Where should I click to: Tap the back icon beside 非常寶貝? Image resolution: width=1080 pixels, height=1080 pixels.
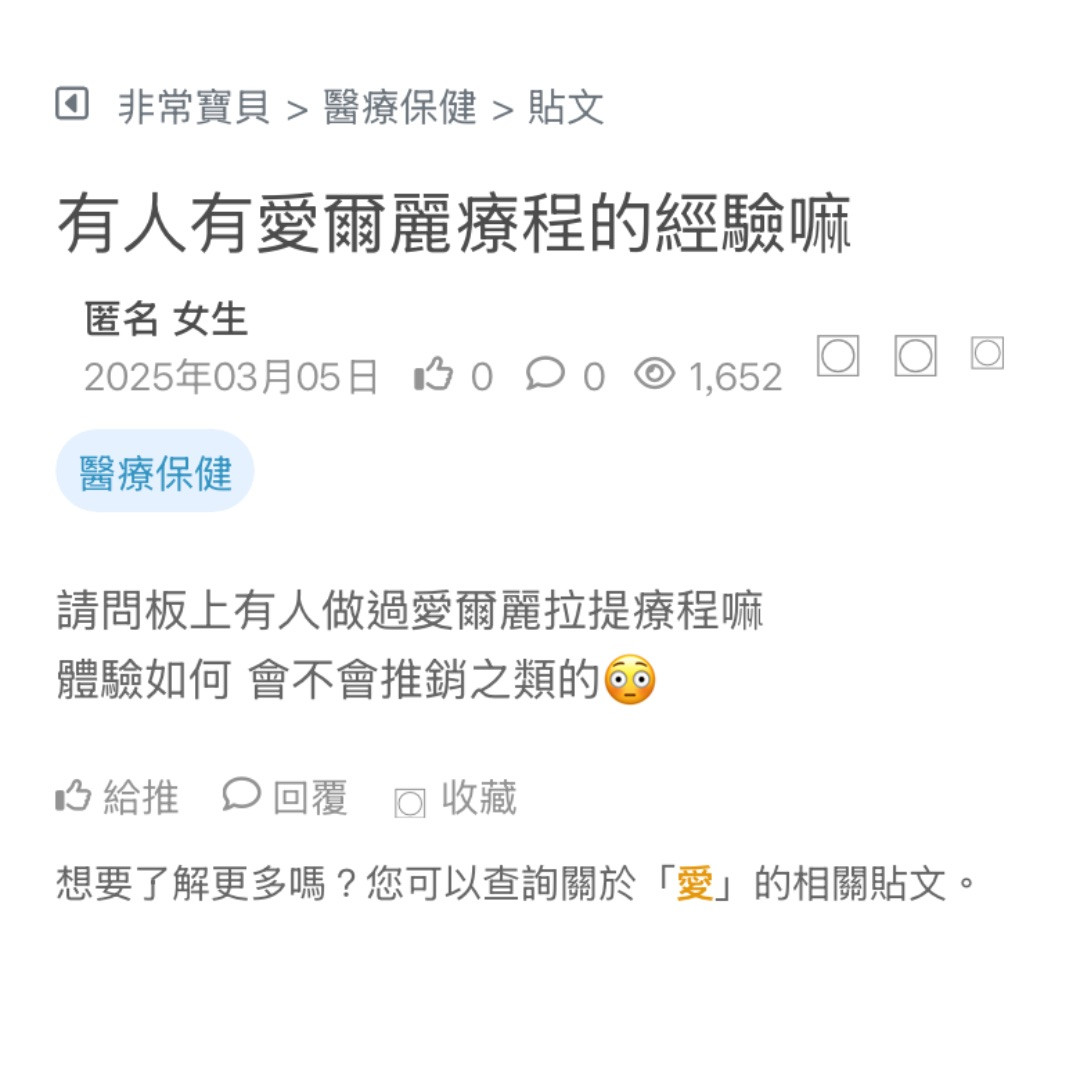click(x=72, y=104)
